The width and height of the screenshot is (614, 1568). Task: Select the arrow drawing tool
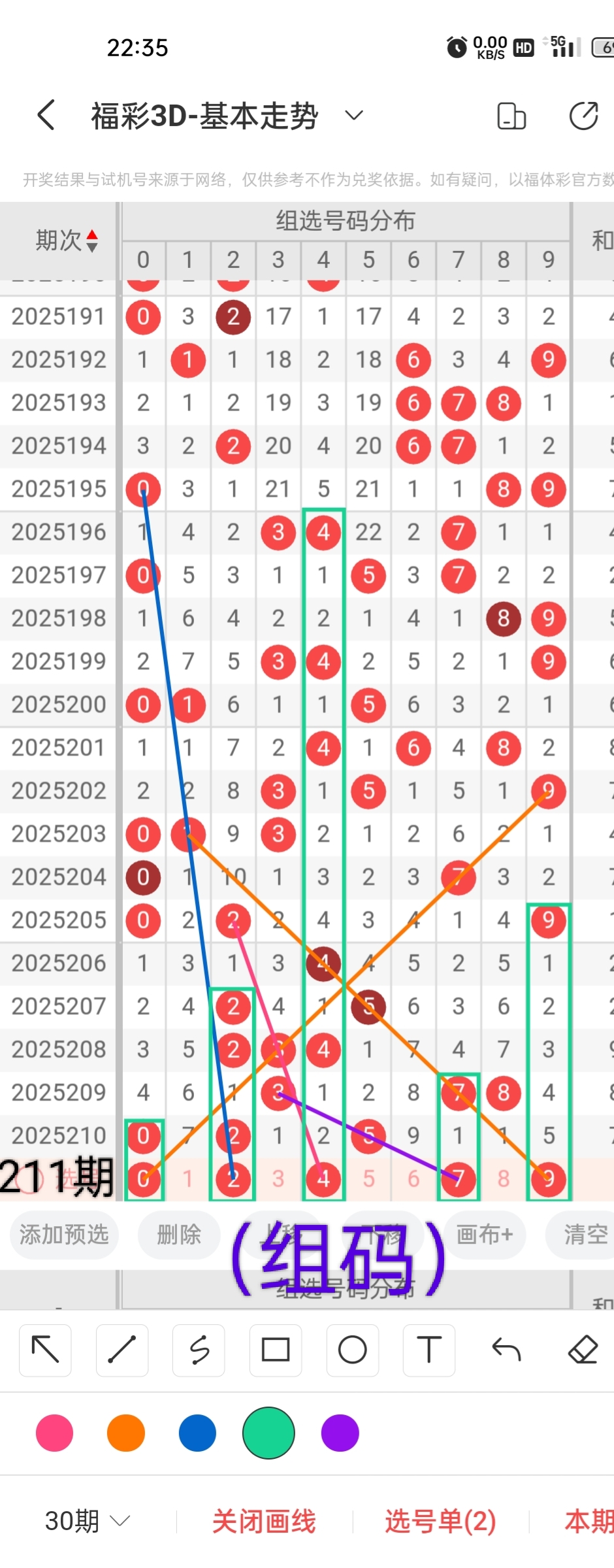click(x=45, y=1350)
